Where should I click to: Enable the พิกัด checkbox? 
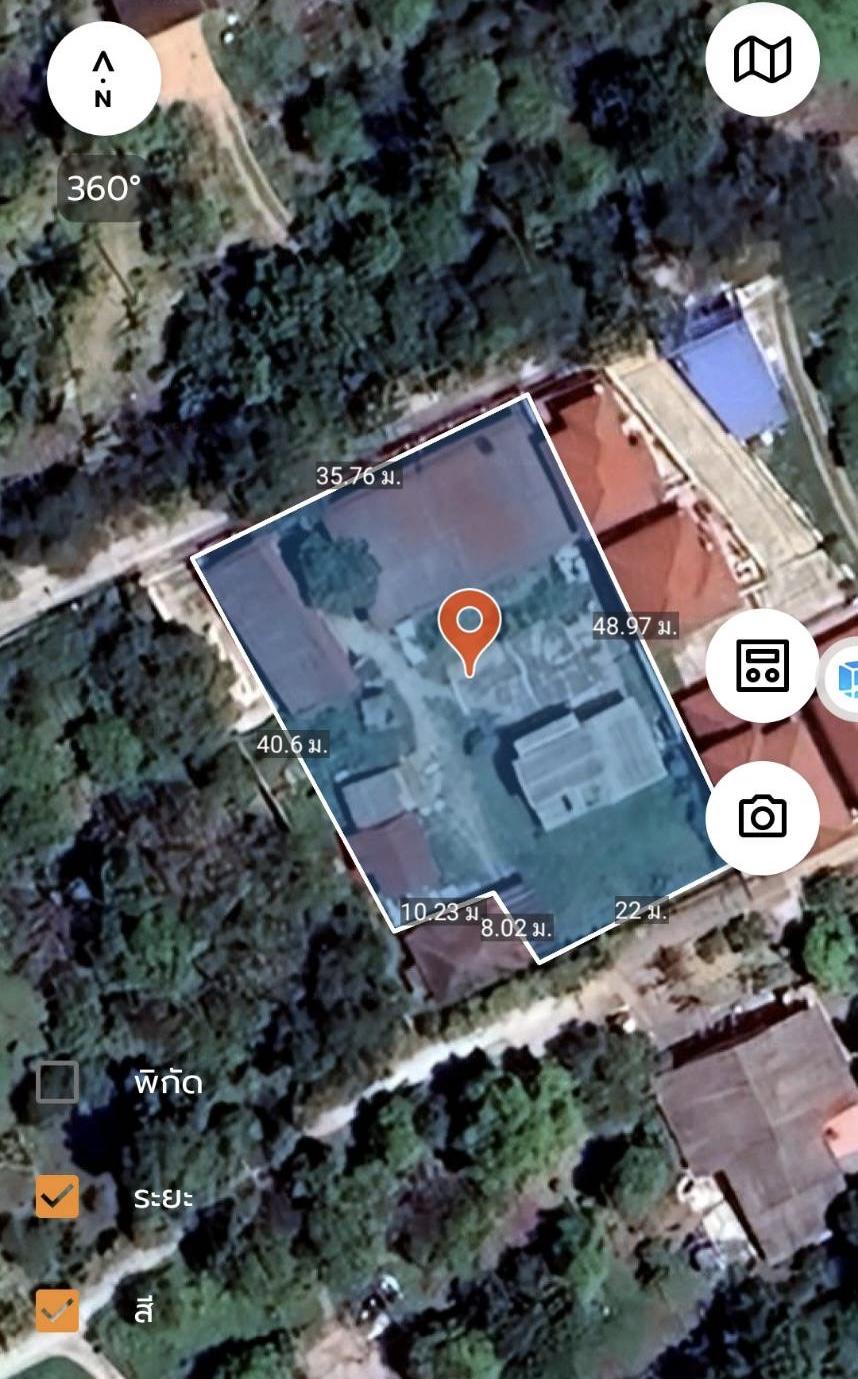click(57, 1082)
